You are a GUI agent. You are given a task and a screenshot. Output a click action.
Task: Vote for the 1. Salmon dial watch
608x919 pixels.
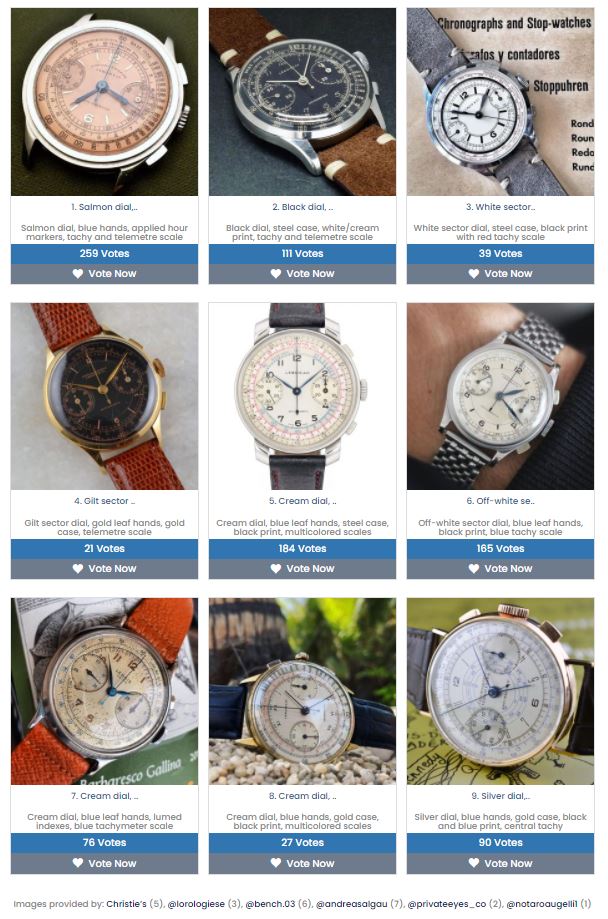pyautogui.click(x=104, y=273)
